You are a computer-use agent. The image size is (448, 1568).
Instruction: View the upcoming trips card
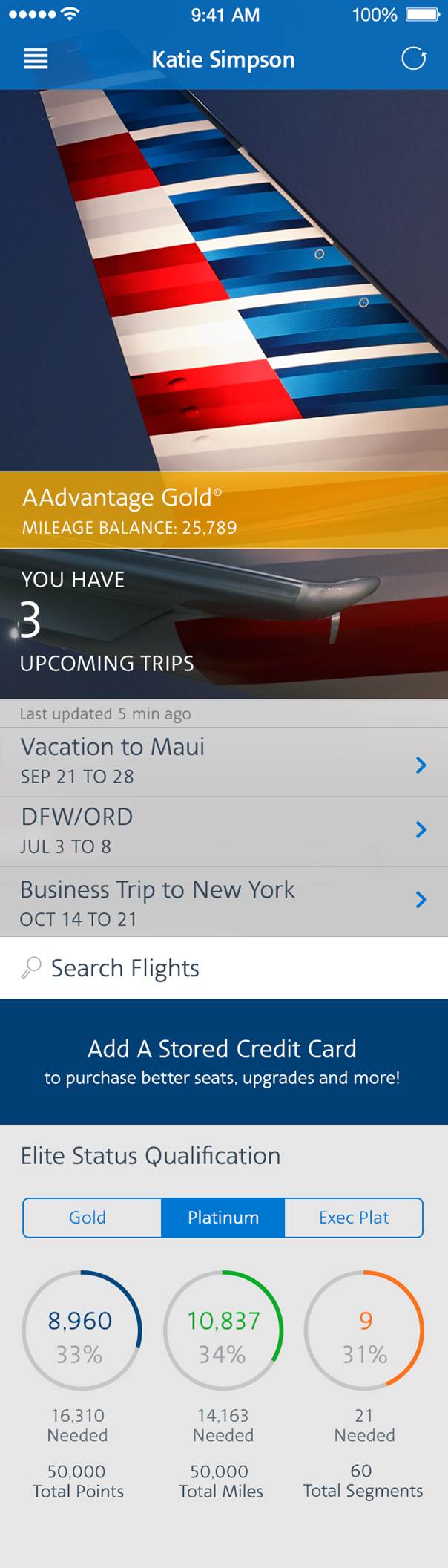[x=223, y=624]
